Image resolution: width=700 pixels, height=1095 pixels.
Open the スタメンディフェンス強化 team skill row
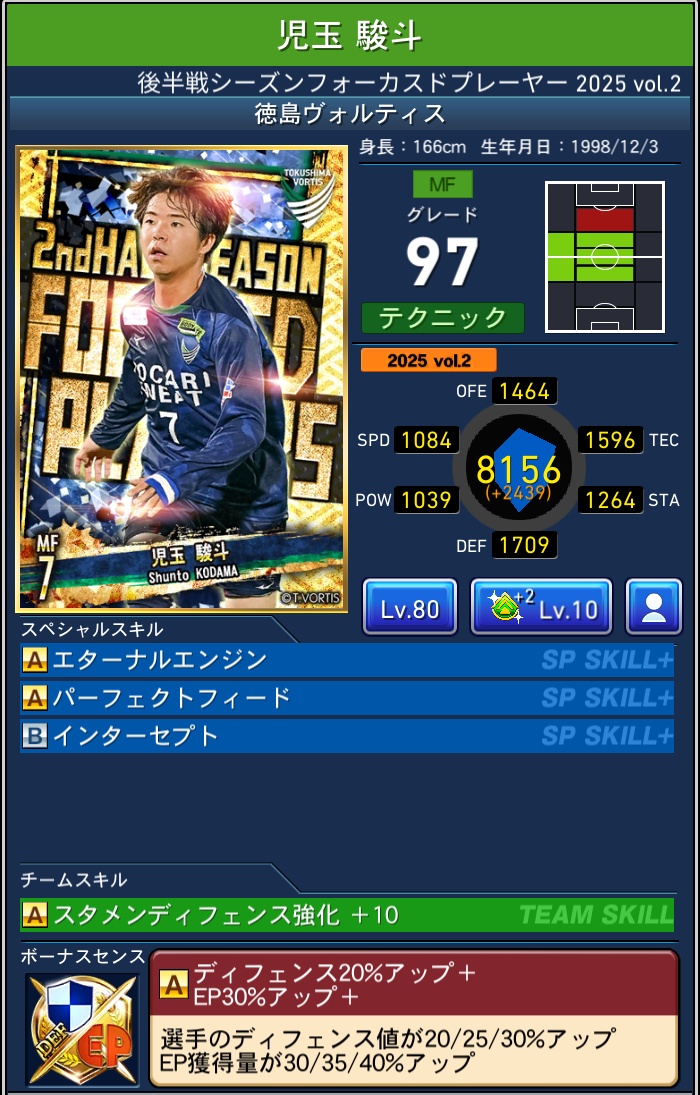pos(346,915)
